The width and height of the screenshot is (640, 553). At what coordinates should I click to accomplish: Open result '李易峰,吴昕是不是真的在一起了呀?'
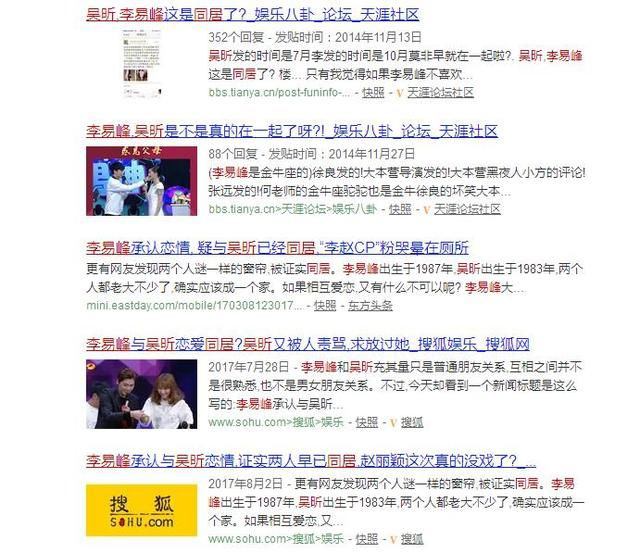[291, 132]
